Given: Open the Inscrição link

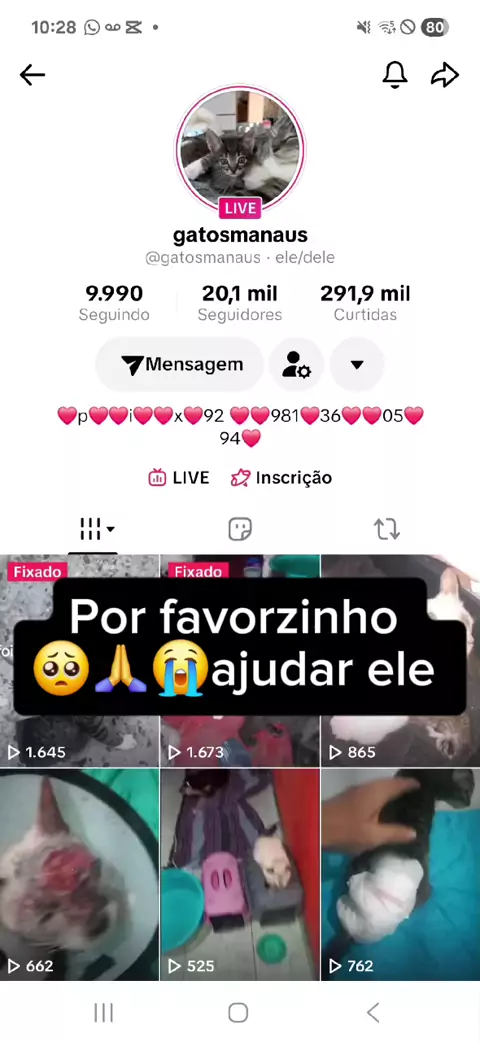Looking at the screenshot, I should (281, 478).
